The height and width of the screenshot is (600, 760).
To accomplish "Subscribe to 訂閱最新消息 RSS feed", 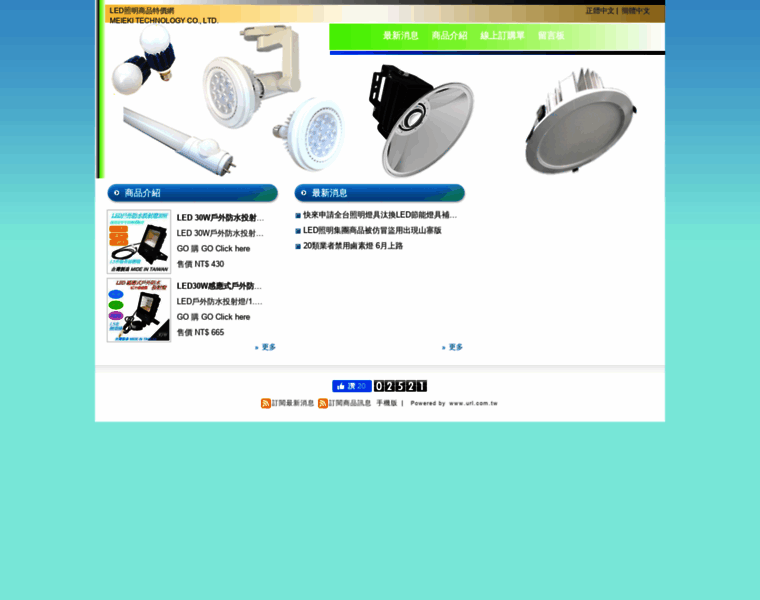I will tap(292, 403).
